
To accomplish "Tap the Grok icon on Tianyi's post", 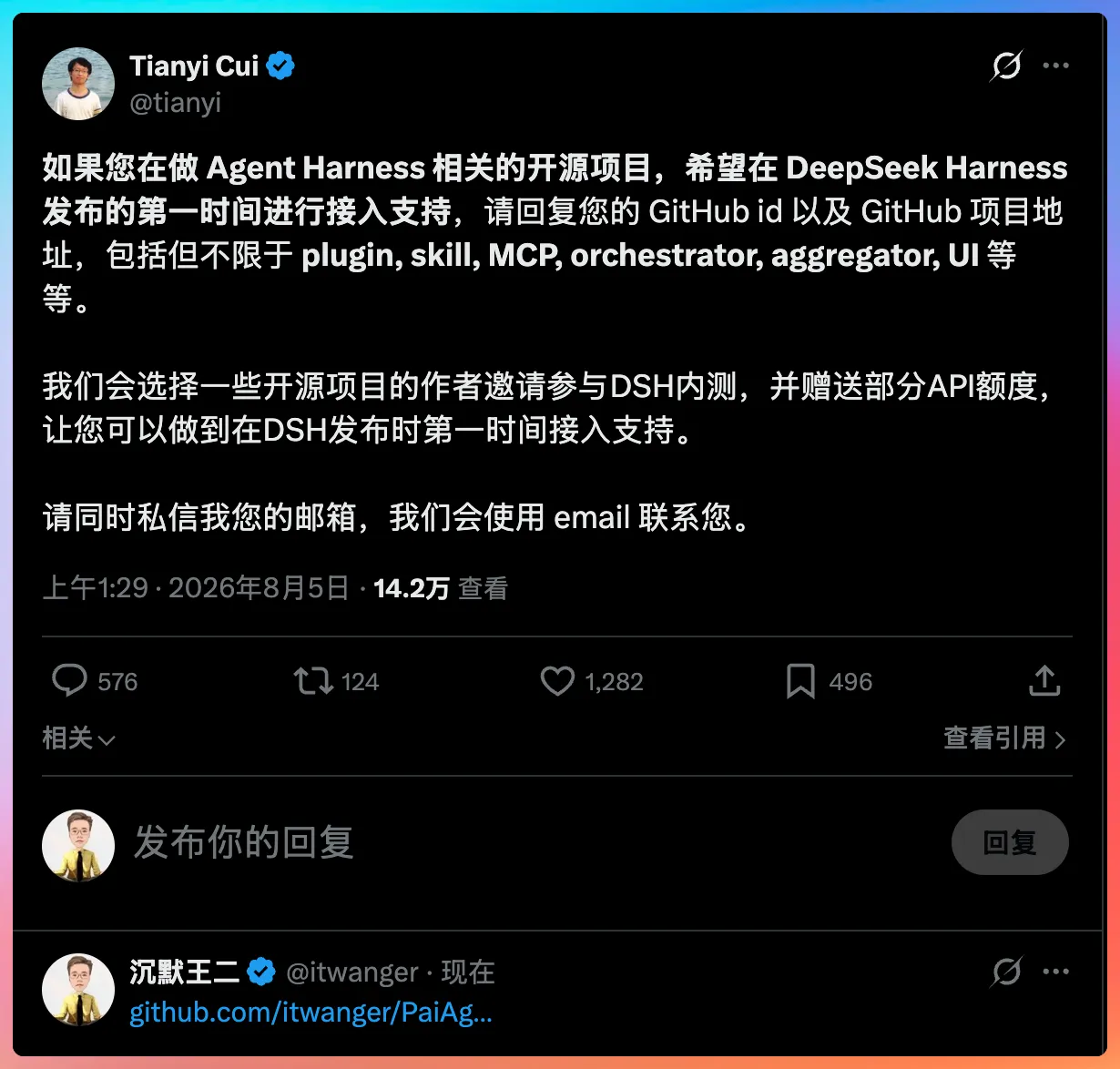I will click(x=1006, y=66).
